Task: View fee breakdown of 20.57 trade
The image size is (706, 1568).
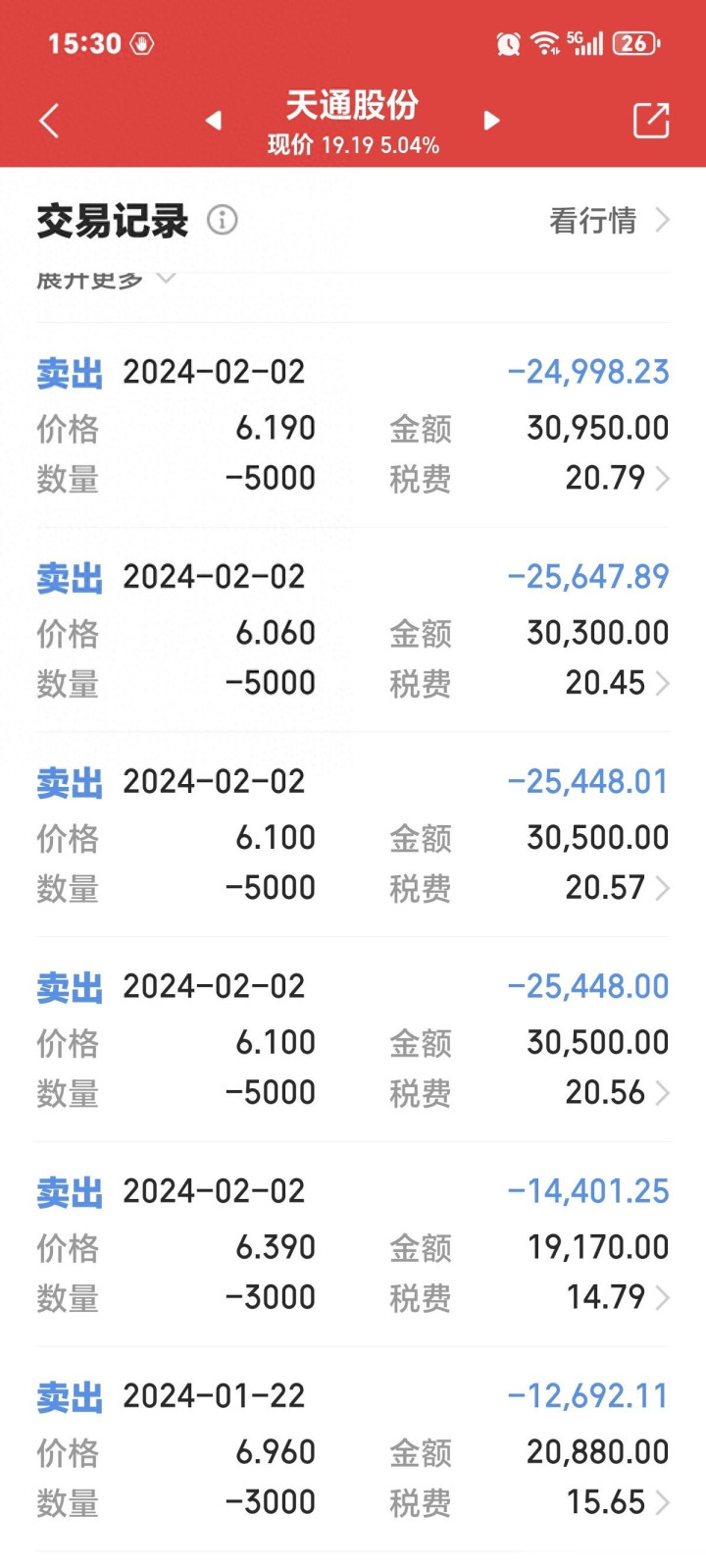Action: [662, 888]
